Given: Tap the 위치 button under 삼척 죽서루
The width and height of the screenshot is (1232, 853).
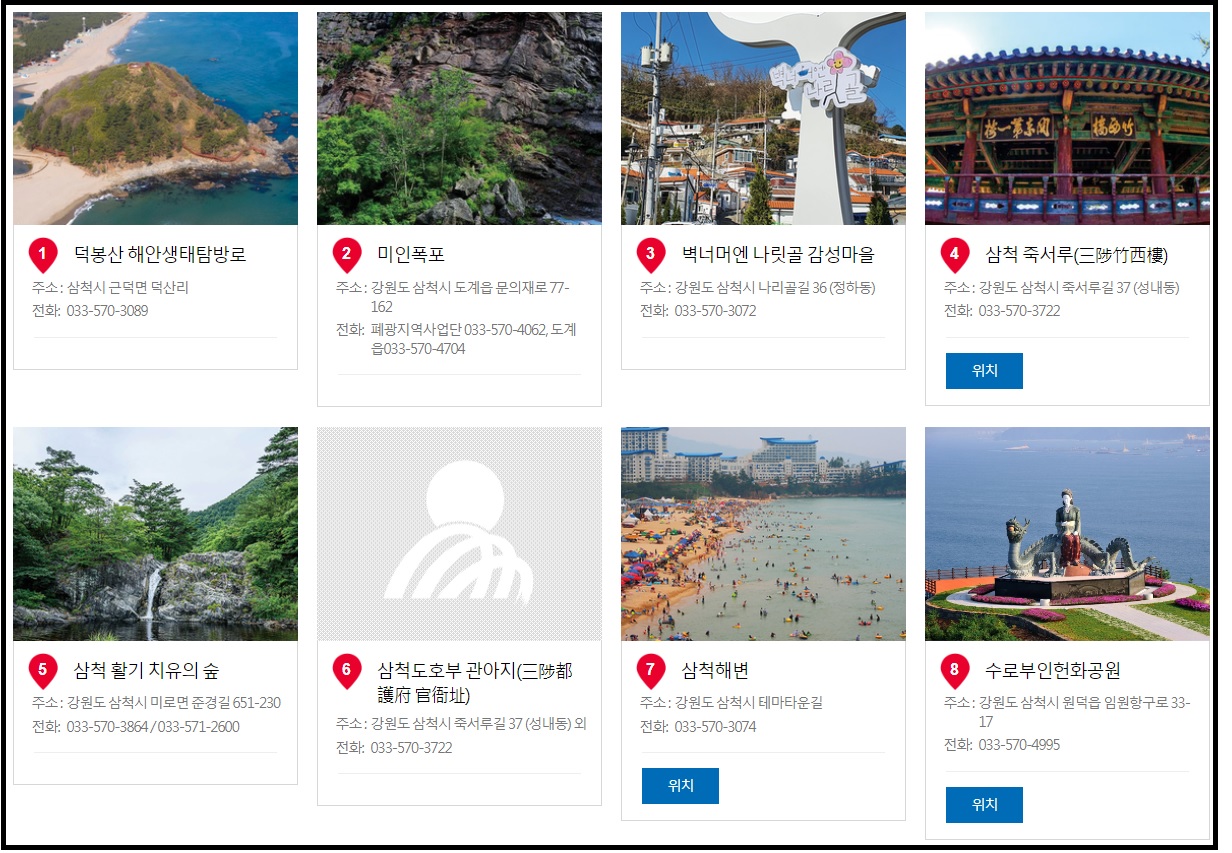Looking at the screenshot, I should [x=984, y=371].
